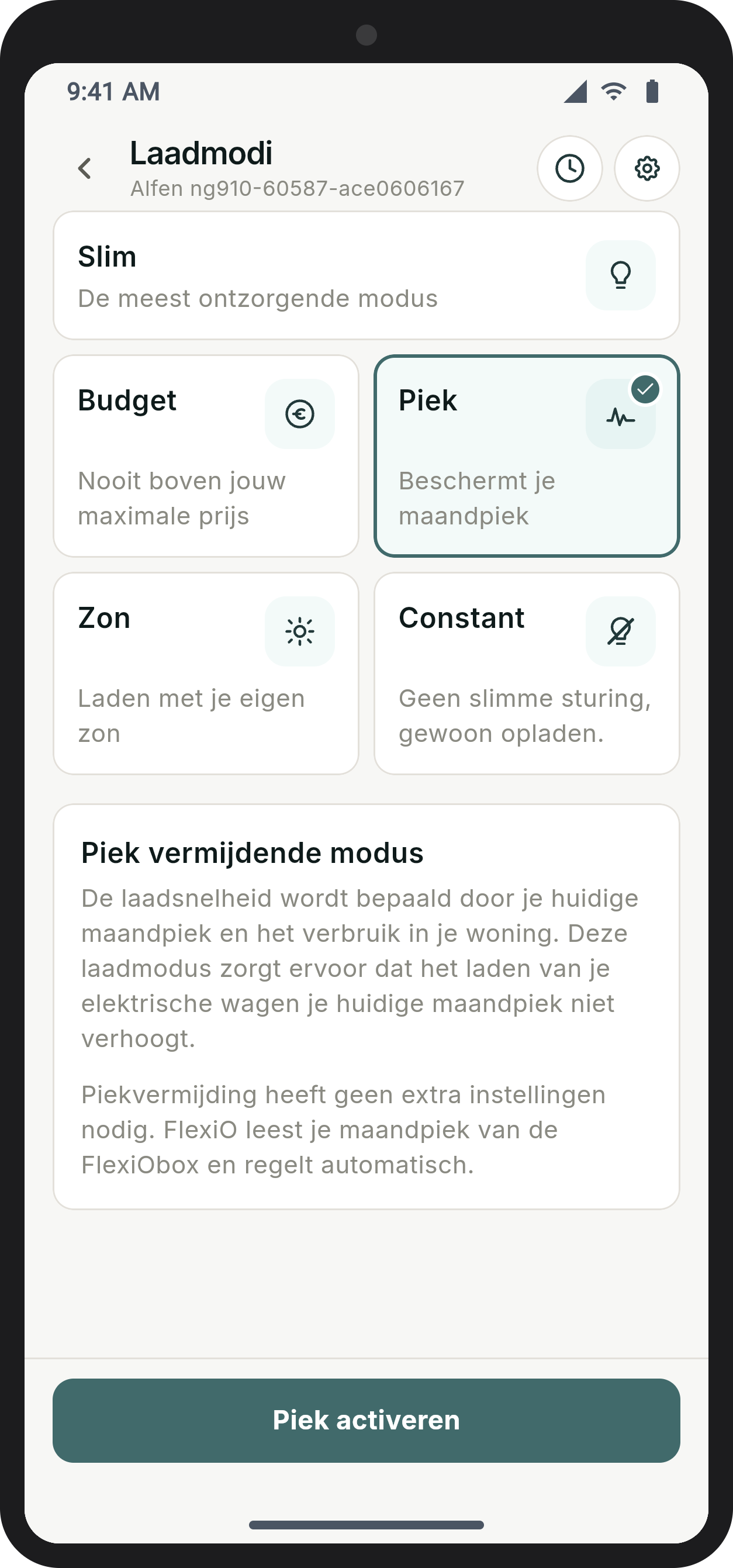The image size is (733, 1568).
Task: Open the settings gear icon
Action: coord(646,168)
